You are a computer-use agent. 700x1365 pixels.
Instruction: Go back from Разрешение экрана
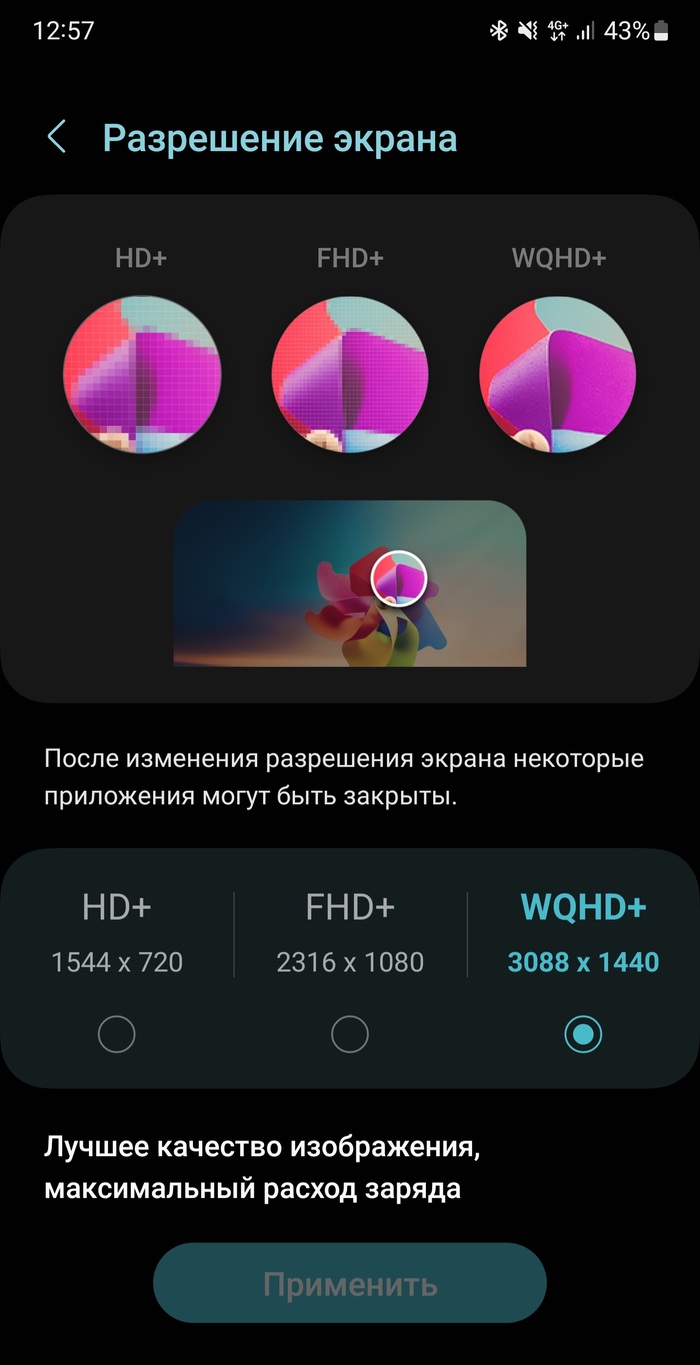57,137
